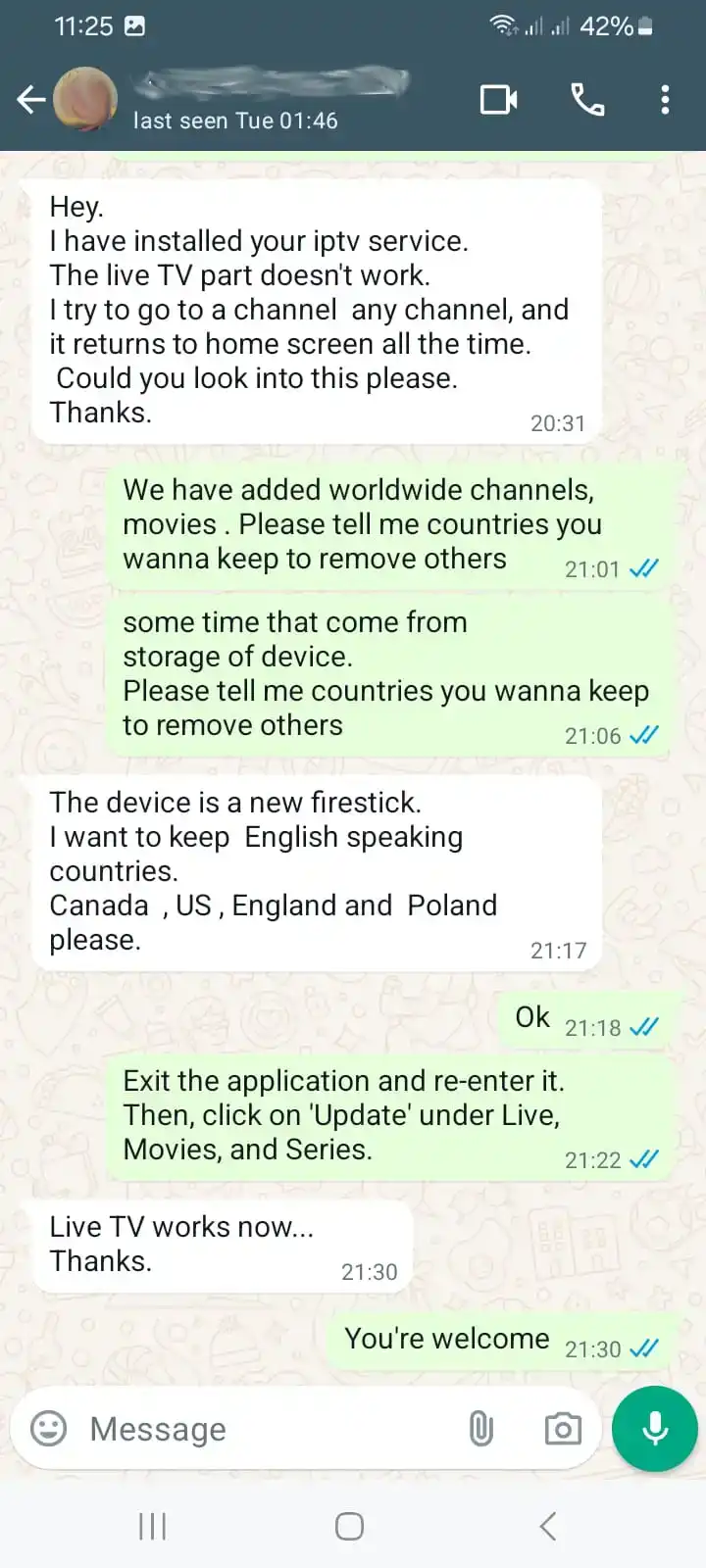Tap the system recent apps button

(x=152, y=1526)
